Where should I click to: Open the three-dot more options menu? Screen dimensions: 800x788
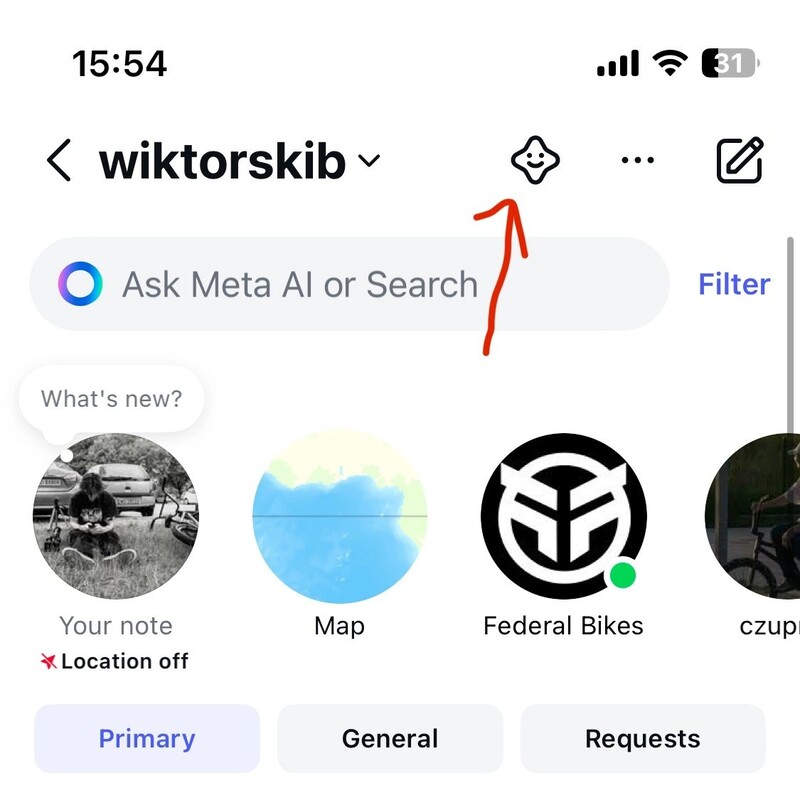click(637, 160)
